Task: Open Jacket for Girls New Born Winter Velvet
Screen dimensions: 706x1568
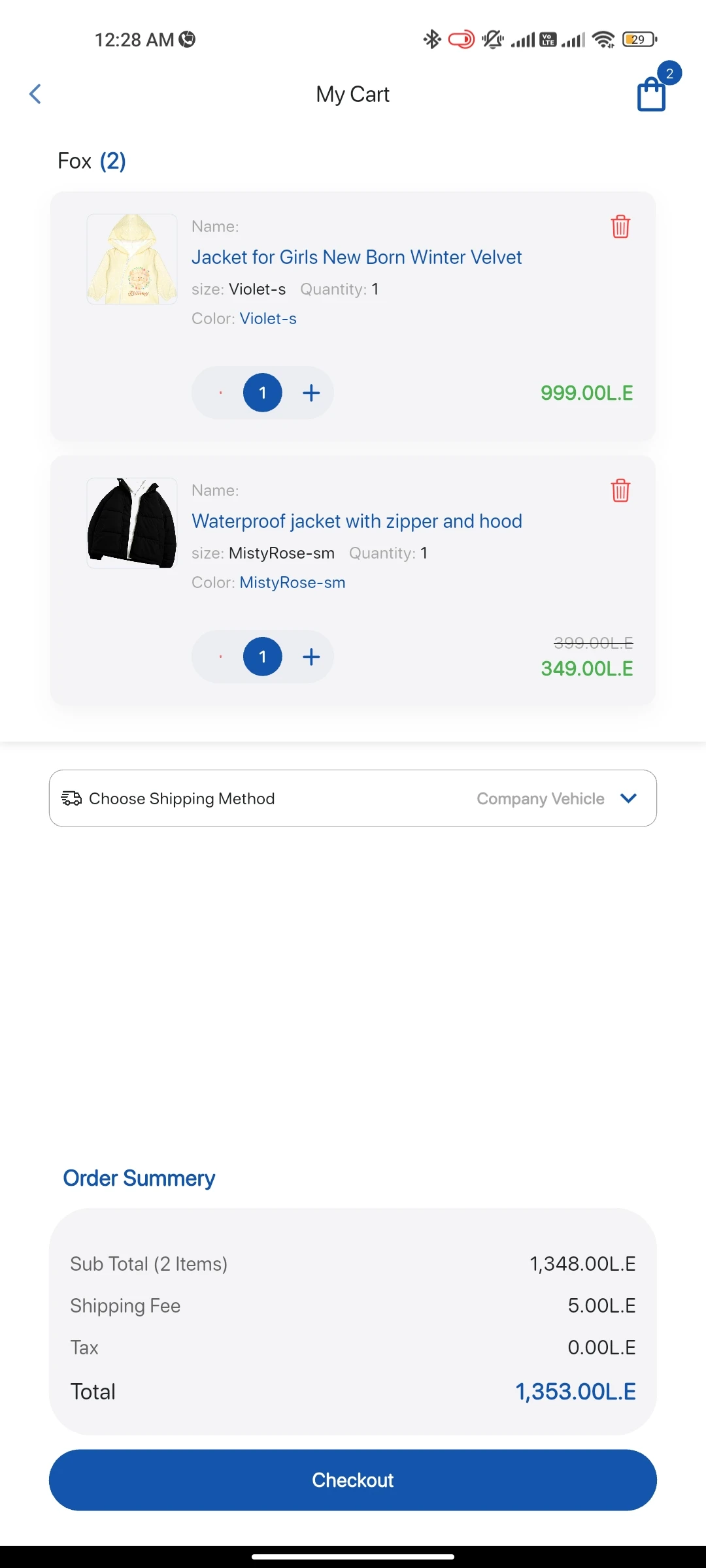Action: [x=356, y=257]
